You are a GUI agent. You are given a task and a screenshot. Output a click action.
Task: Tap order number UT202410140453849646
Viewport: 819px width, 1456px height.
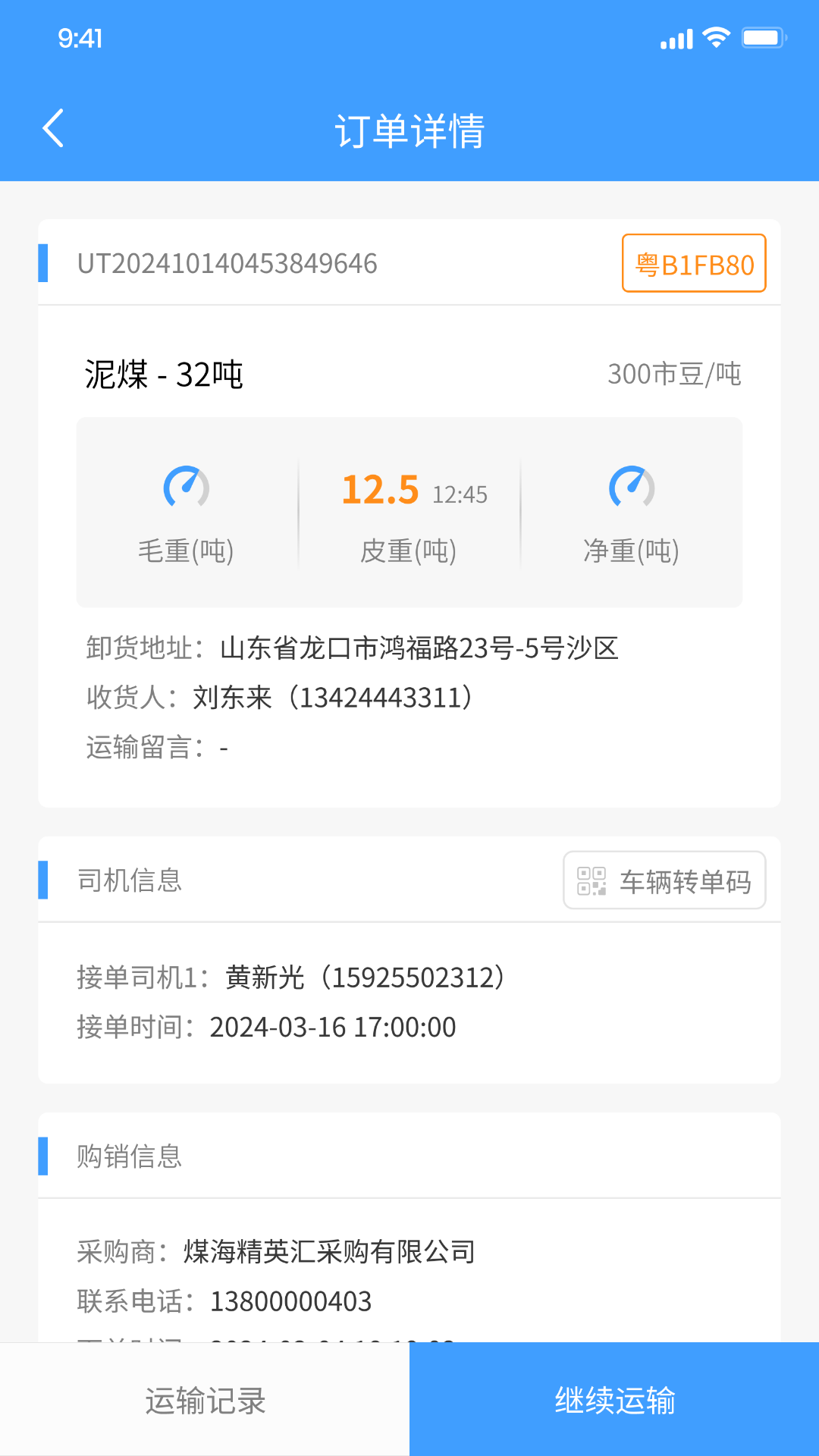click(227, 263)
